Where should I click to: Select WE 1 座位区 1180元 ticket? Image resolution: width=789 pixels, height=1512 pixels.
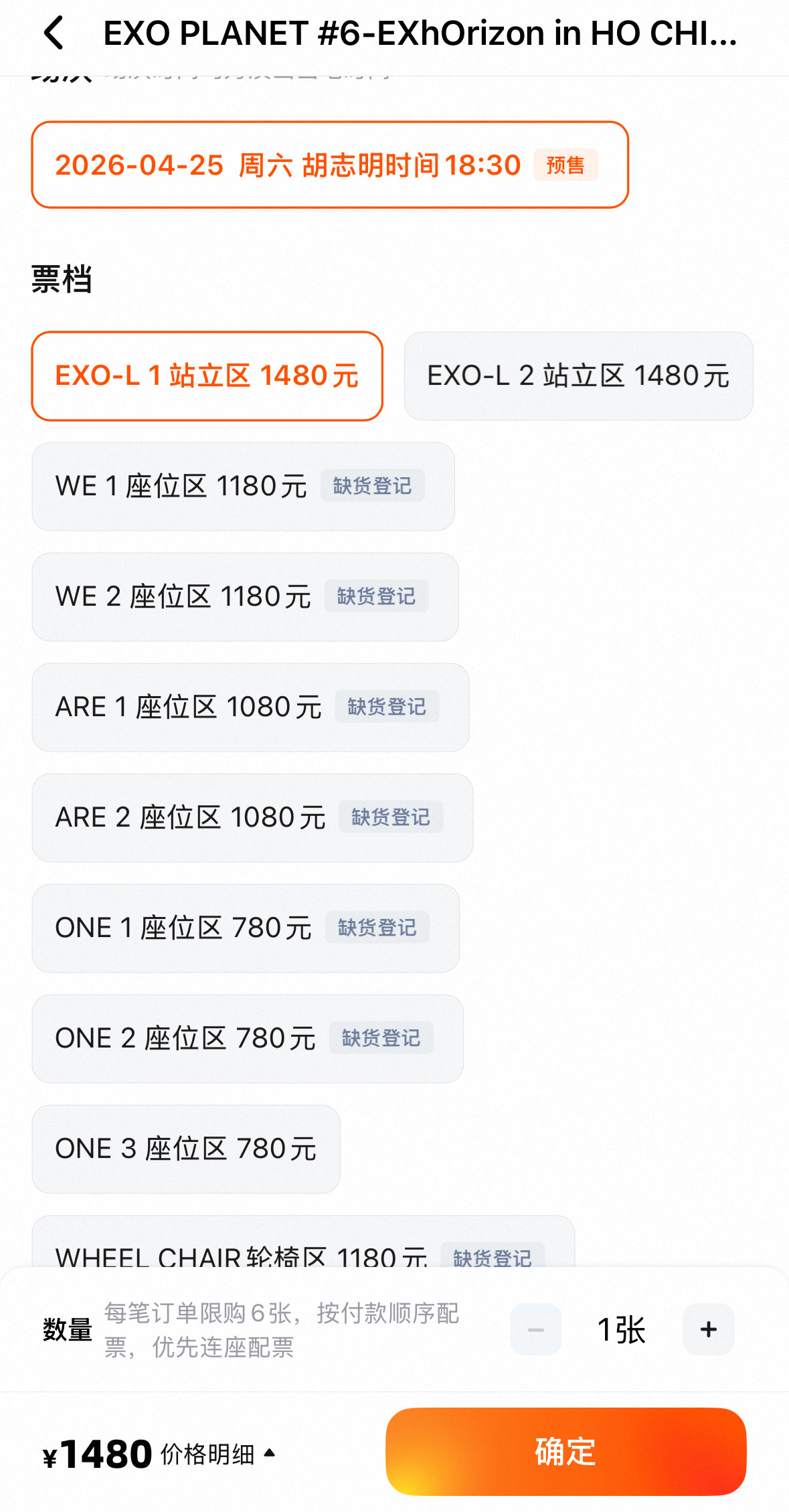[x=243, y=487]
